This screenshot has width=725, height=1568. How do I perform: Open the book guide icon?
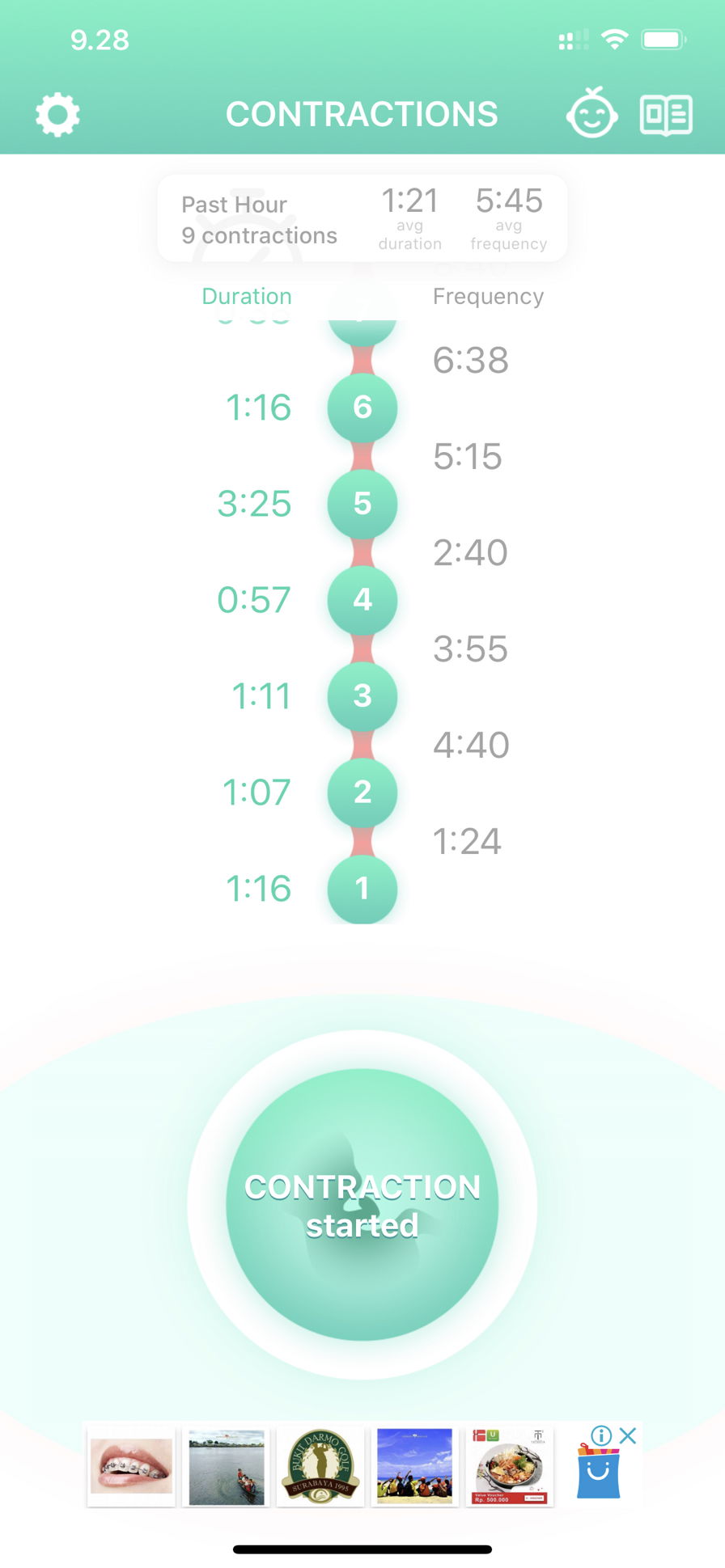(x=666, y=115)
